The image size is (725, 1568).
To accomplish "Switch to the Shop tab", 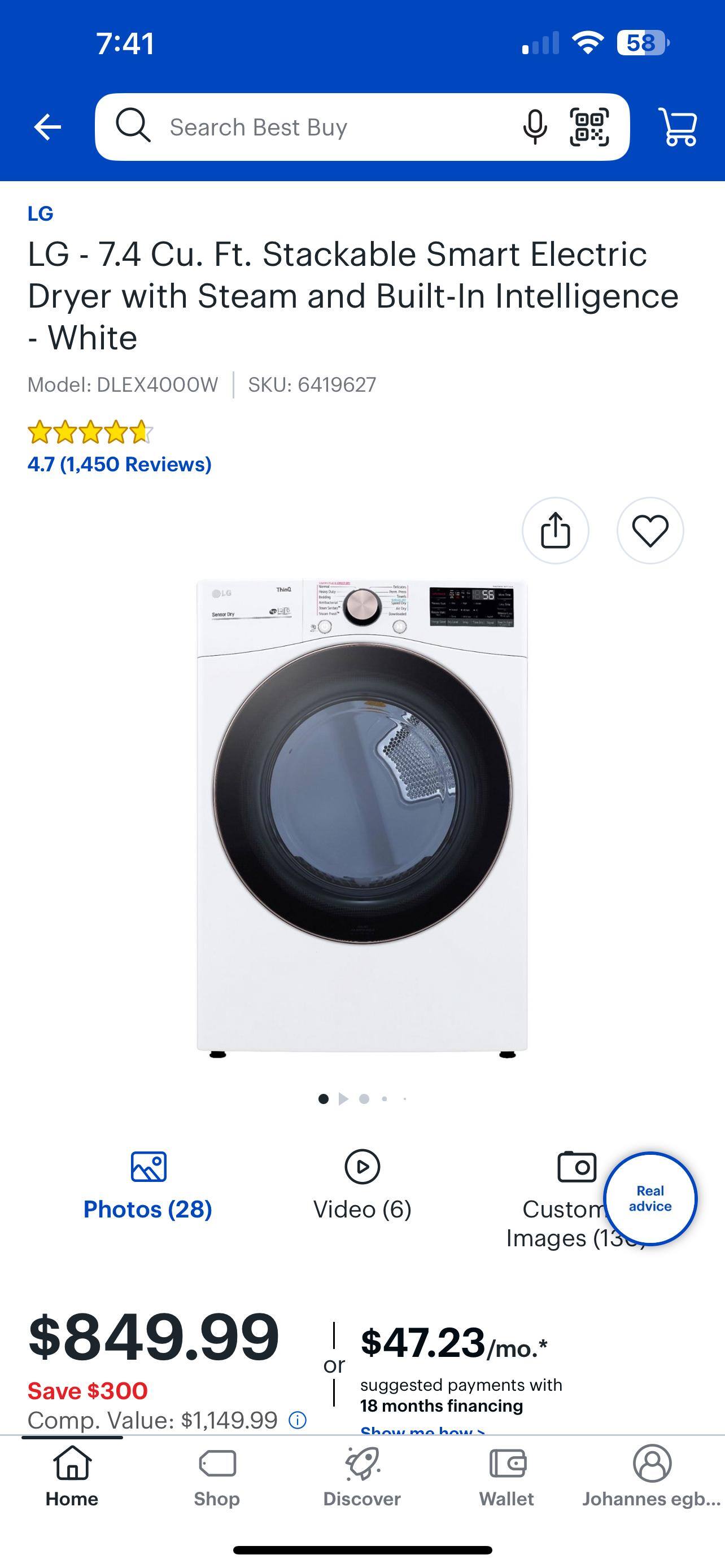I will point(217,1475).
